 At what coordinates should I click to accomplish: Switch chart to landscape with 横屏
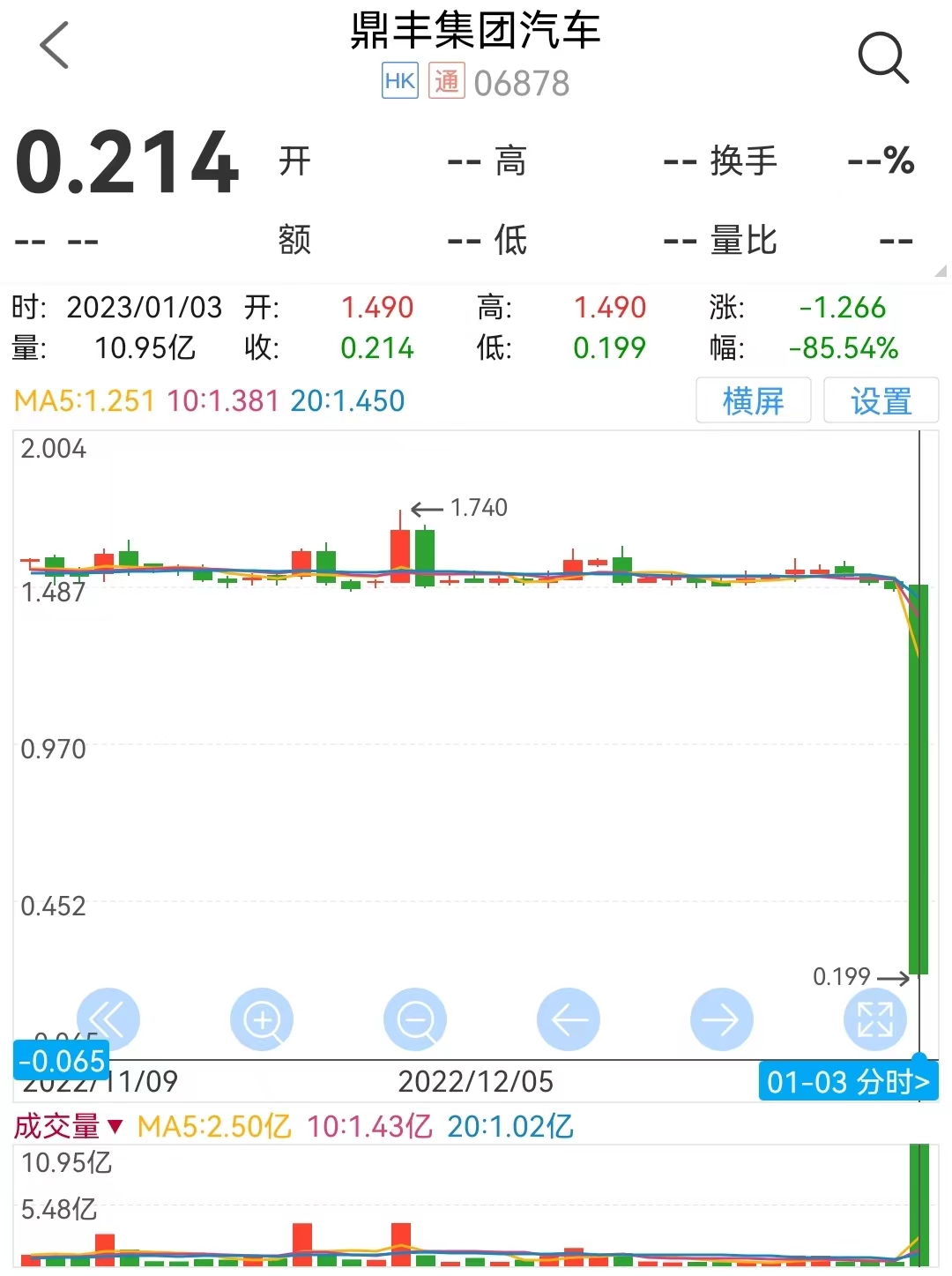click(x=753, y=401)
